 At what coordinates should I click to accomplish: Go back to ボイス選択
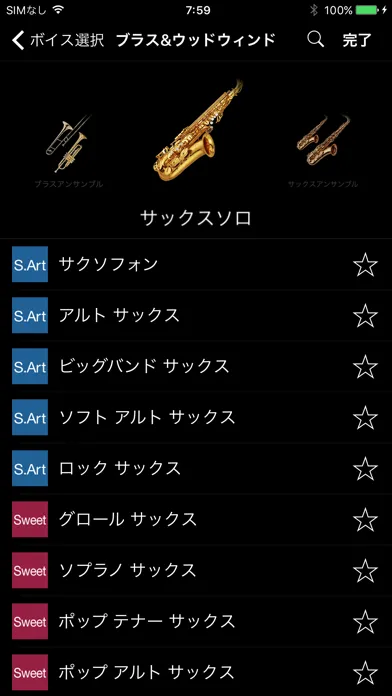tap(58, 40)
